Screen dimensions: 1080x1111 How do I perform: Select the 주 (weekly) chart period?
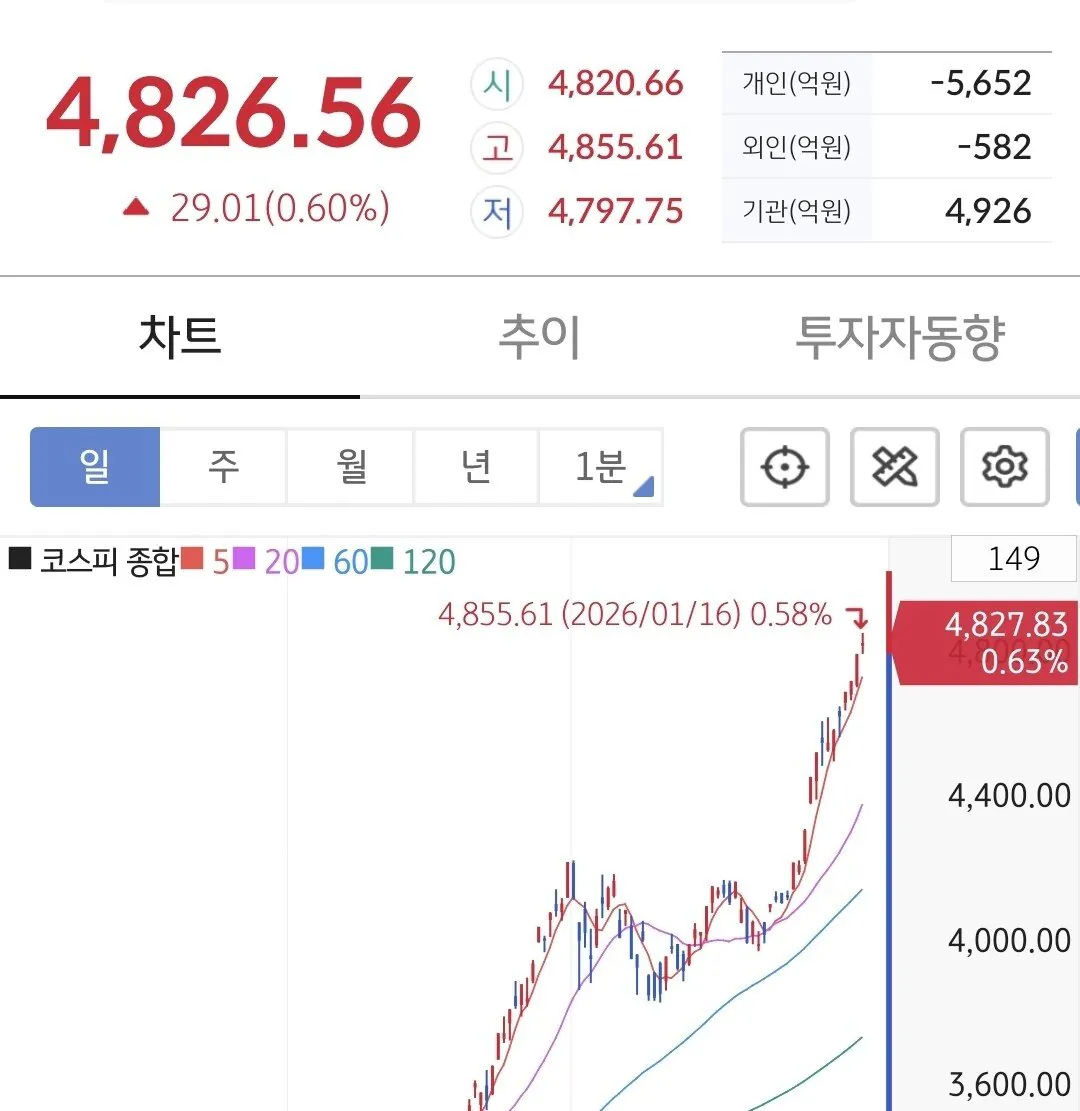point(222,467)
